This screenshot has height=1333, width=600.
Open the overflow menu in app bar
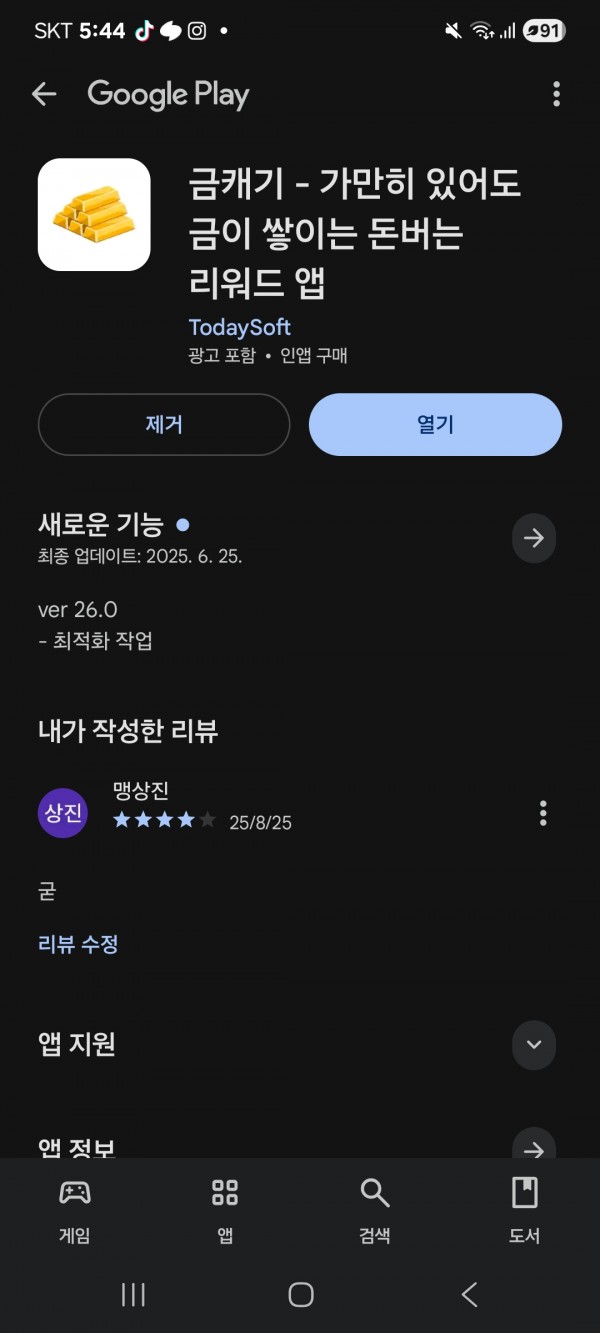[x=556, y=94]
